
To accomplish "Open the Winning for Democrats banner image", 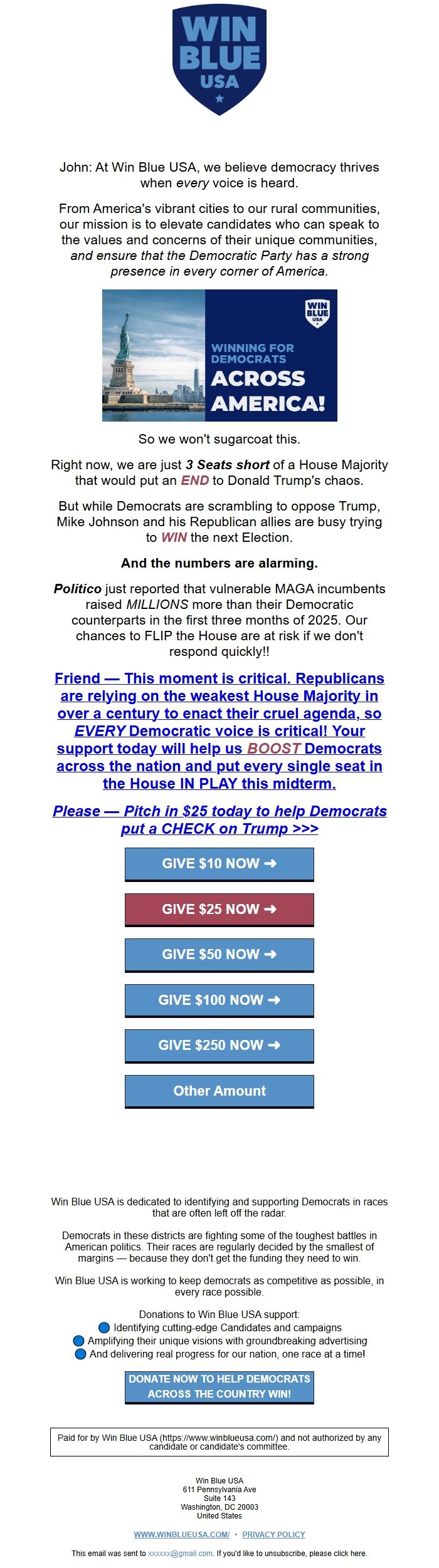I will point(219,355).
